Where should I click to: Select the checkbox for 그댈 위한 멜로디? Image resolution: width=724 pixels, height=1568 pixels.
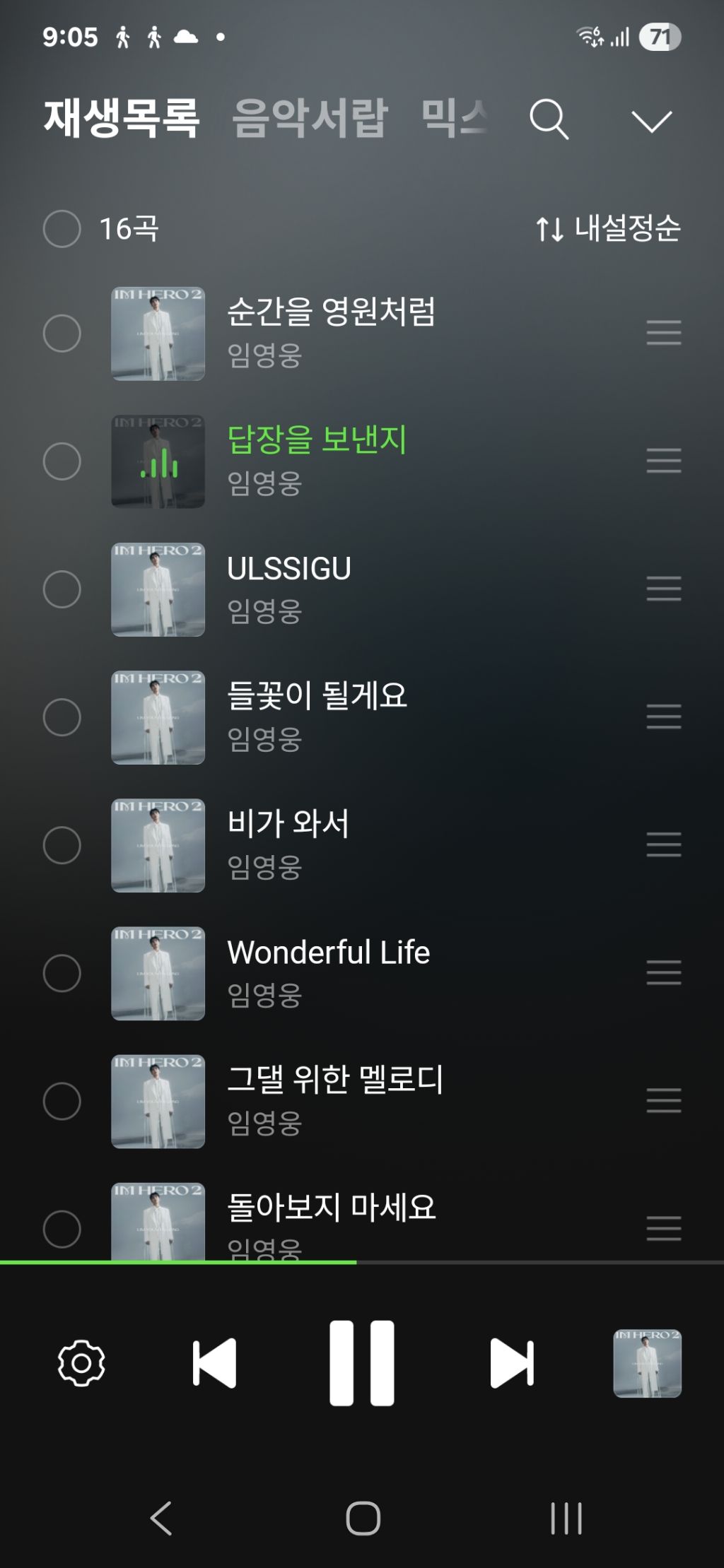pos(62,1101)
